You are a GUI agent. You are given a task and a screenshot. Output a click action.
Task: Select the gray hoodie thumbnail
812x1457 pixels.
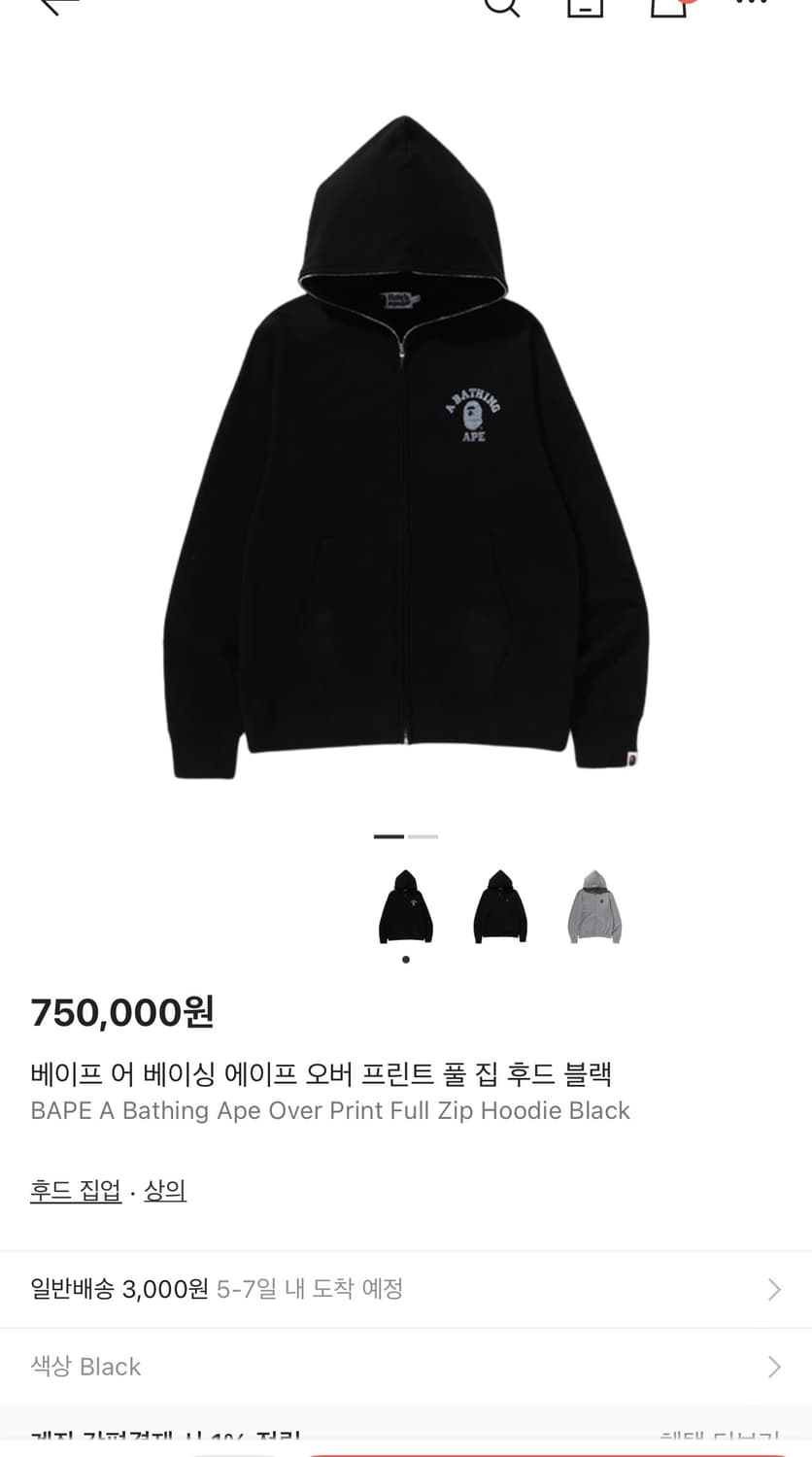click(x=594, y=906)
